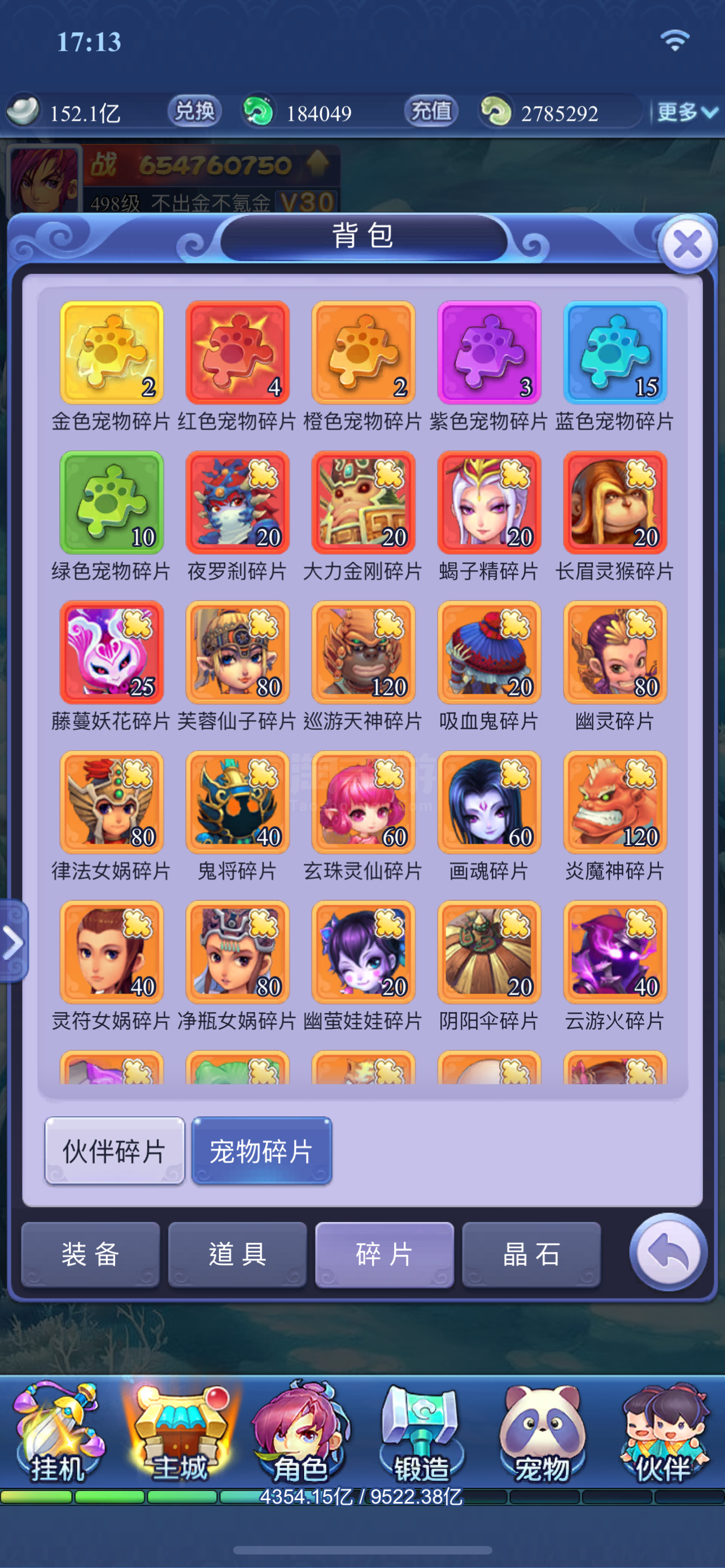
Task: Open the 充值 recharge button
Action: pyautogui.click(x=431, y=111)
